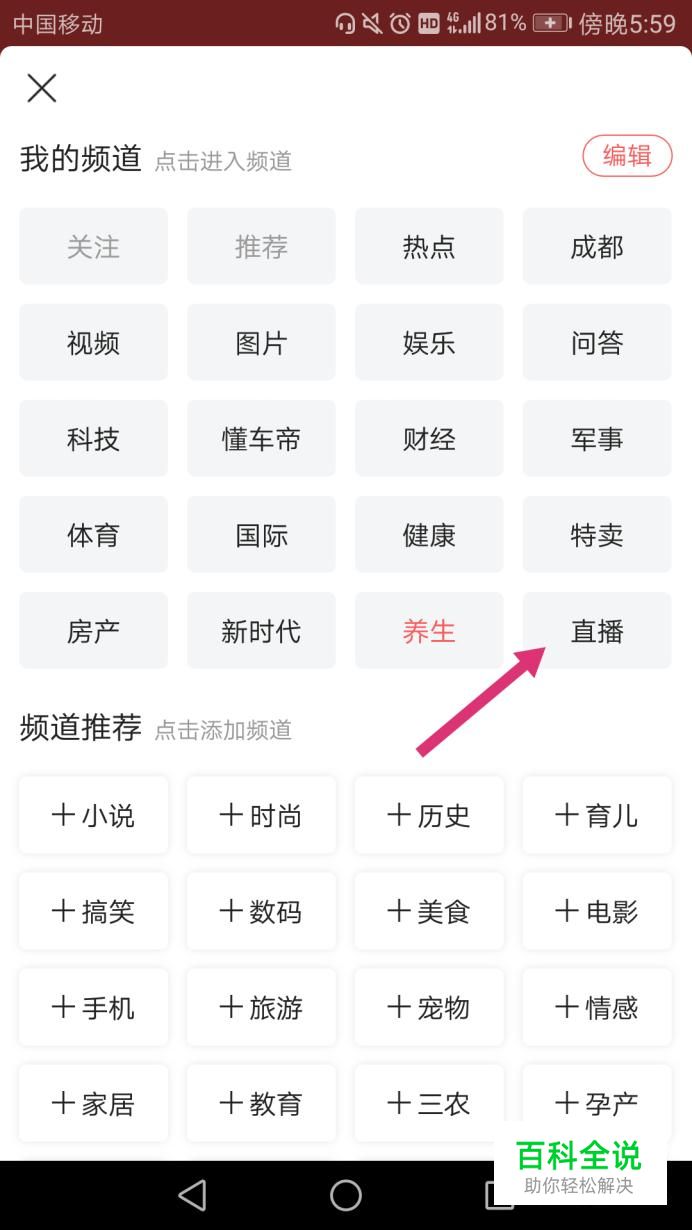Add the 电影 channel
Screen dimensions: 692x1230
click(x=597, y=911)
